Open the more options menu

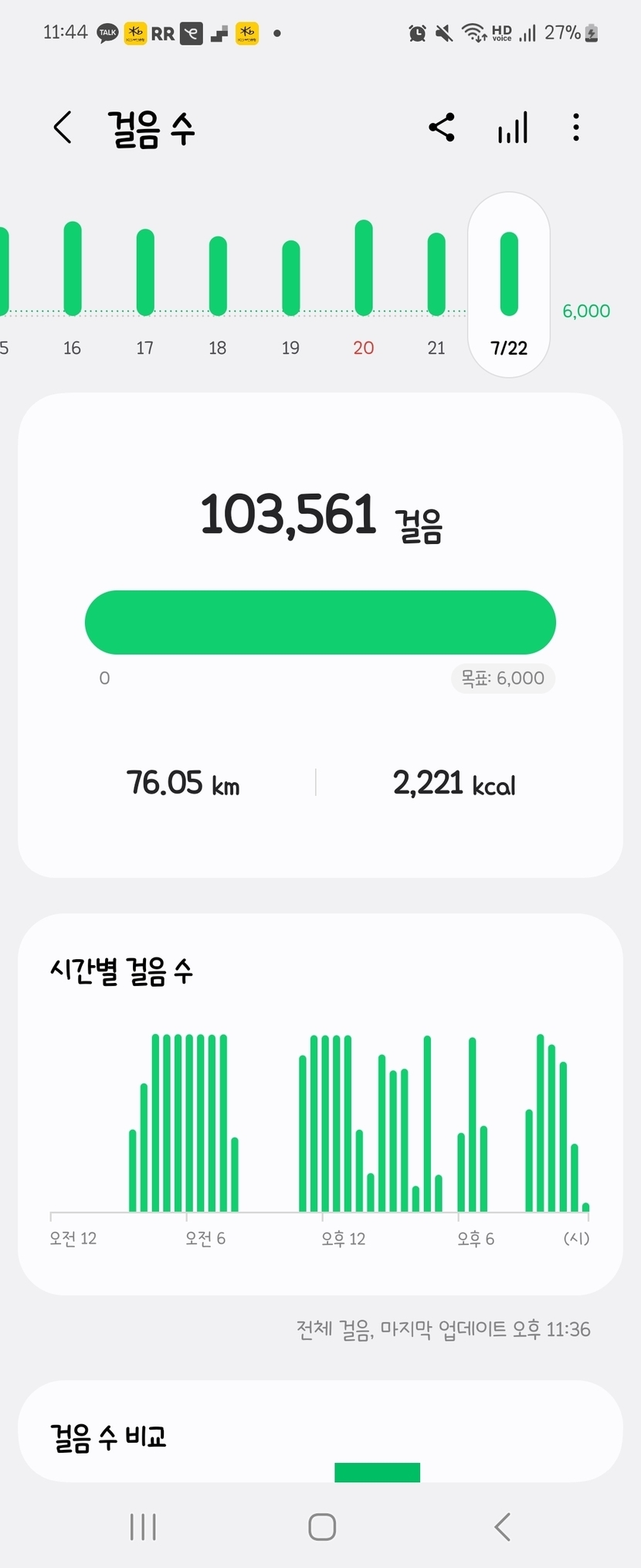[x=576, y=128]
